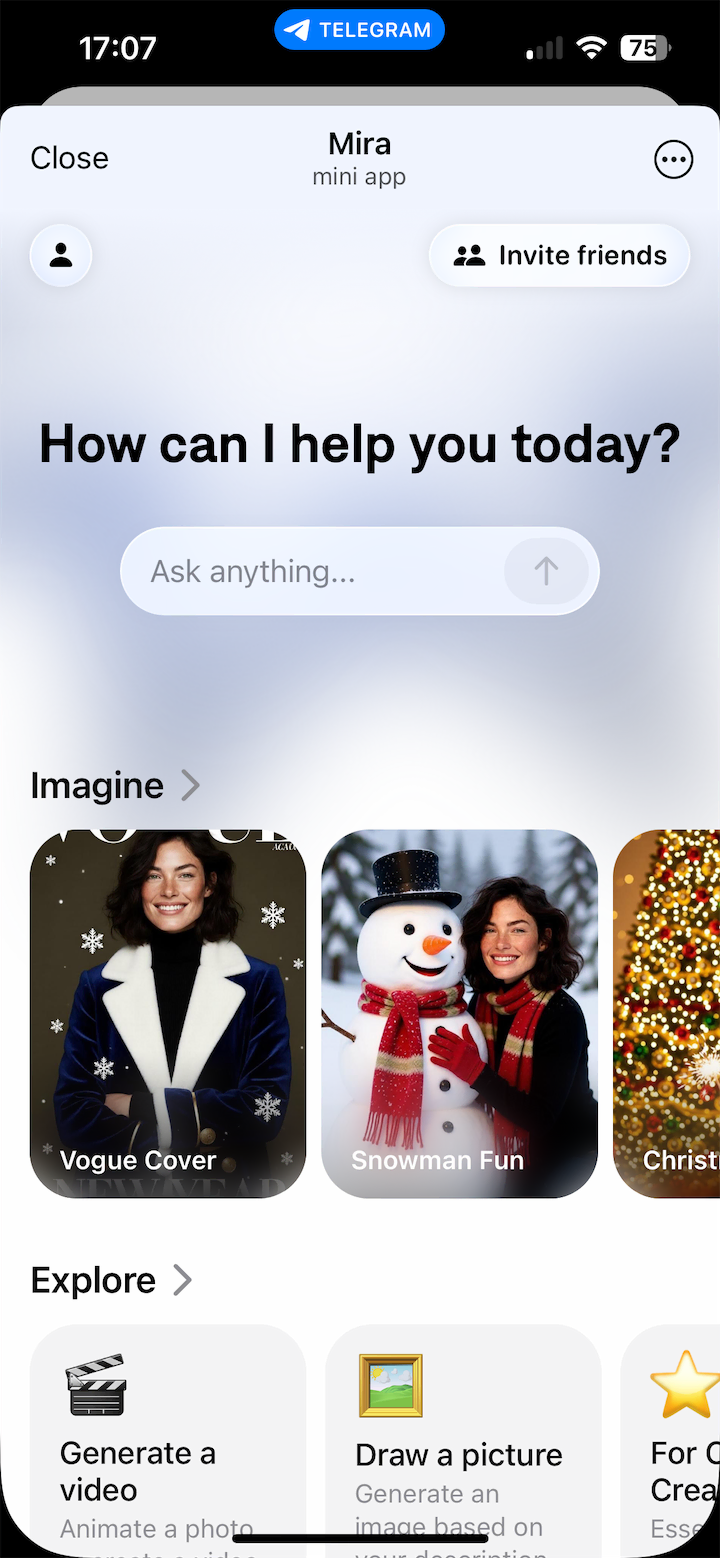Open the three-dot options menu
Viewport: 720px width, 1558px height.
tap(673, 158)
